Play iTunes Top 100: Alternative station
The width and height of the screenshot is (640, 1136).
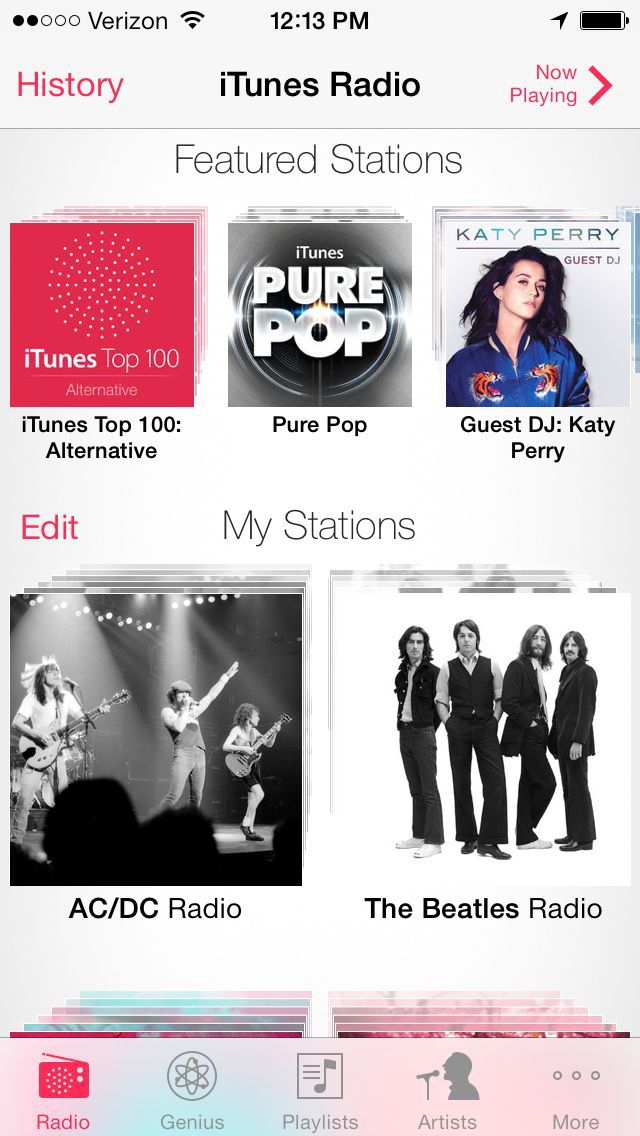(x=102, y=315)
